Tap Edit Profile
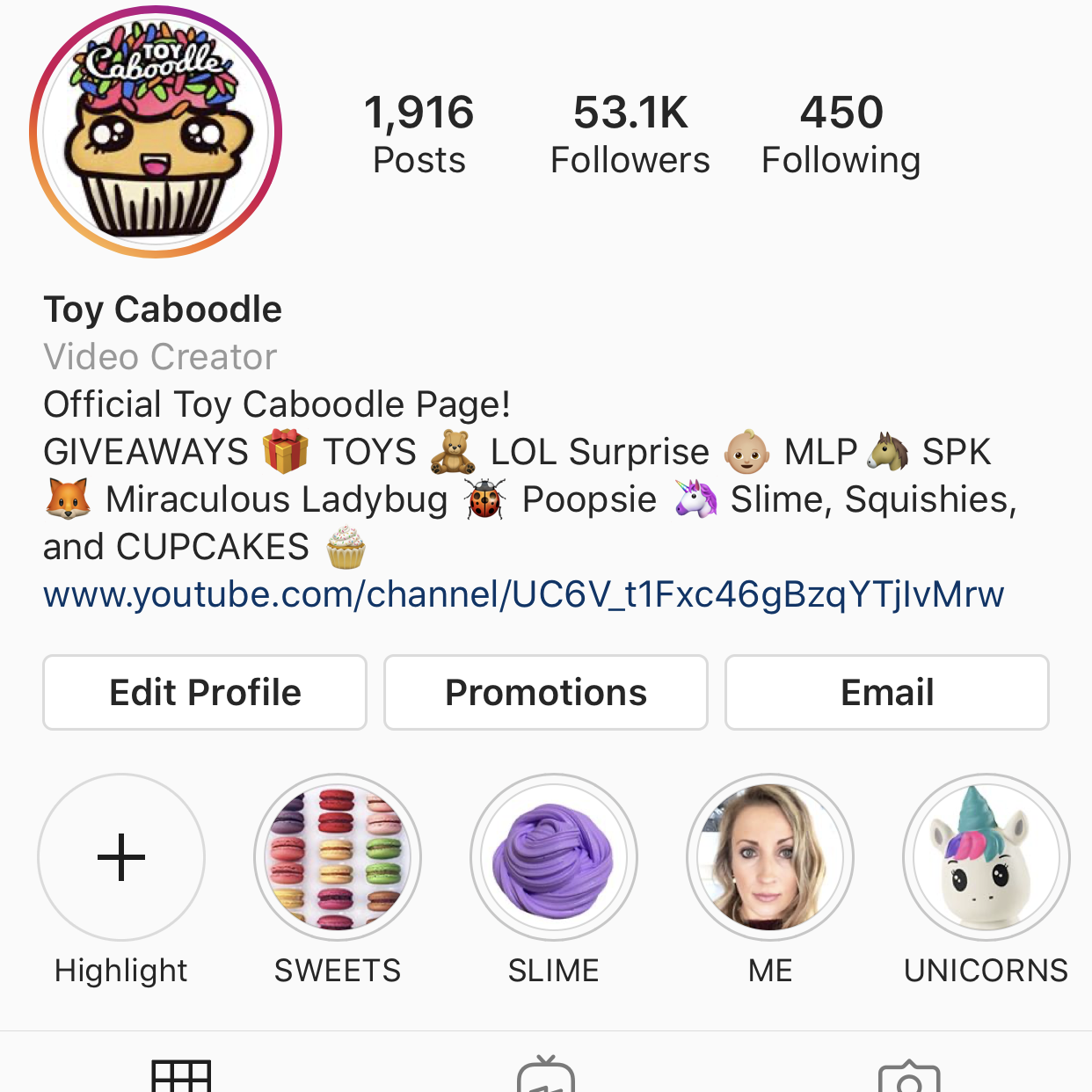1092x1092 pixels. pos(205,692)
